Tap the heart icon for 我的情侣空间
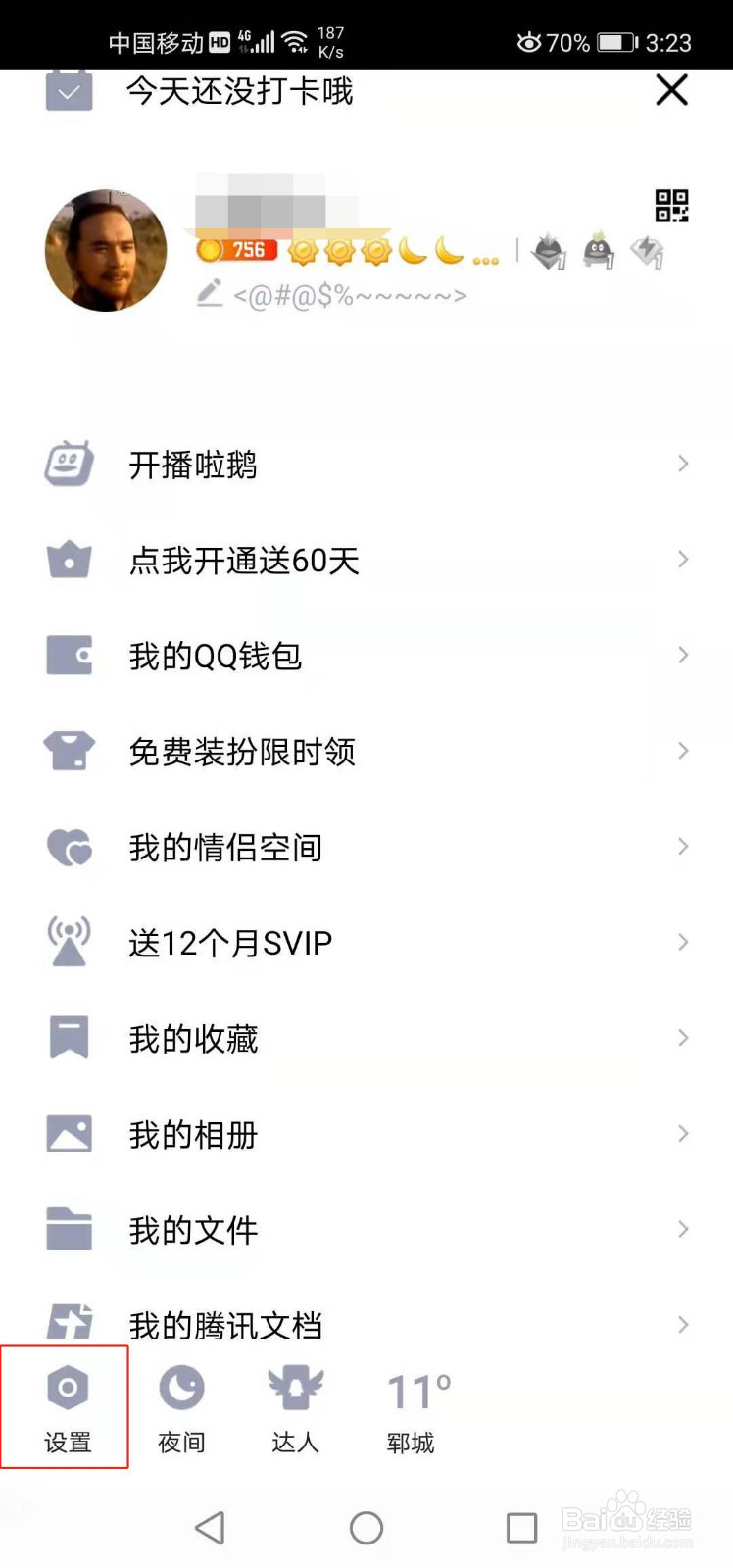733x1568 pixels. [x=68, y=846]
